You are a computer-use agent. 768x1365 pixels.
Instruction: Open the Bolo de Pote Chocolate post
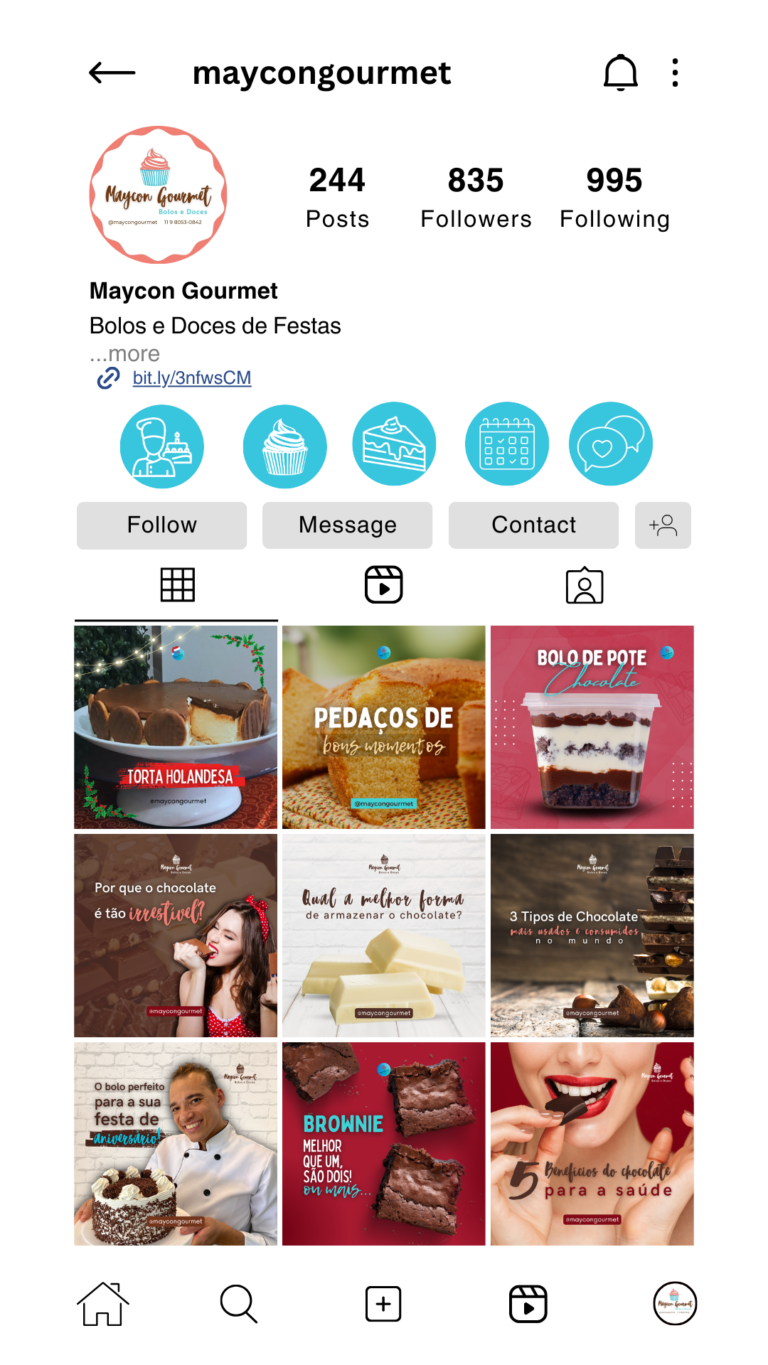[592, 727]
